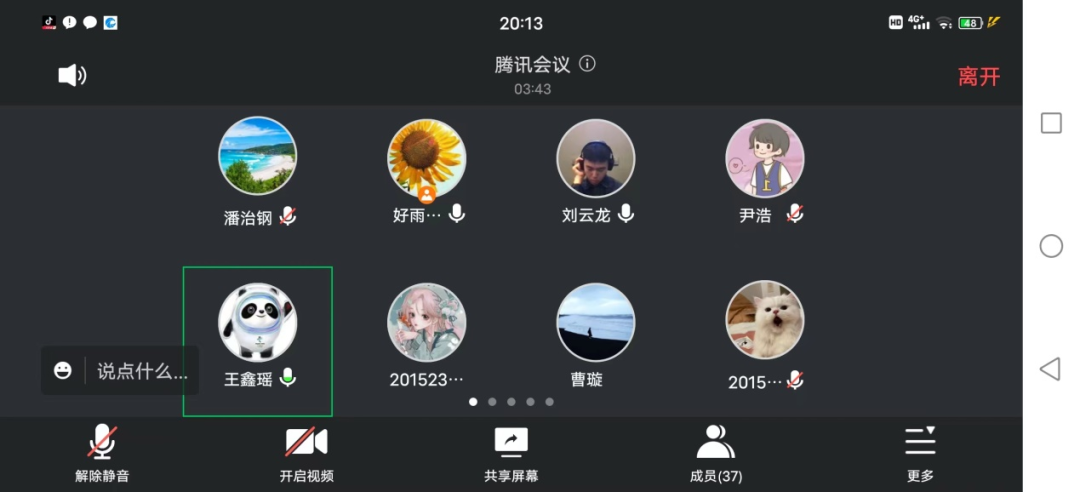
Task: Select the sunflower avatar participant 好雨
Action: pyautogui.click(x=427, y=157)
